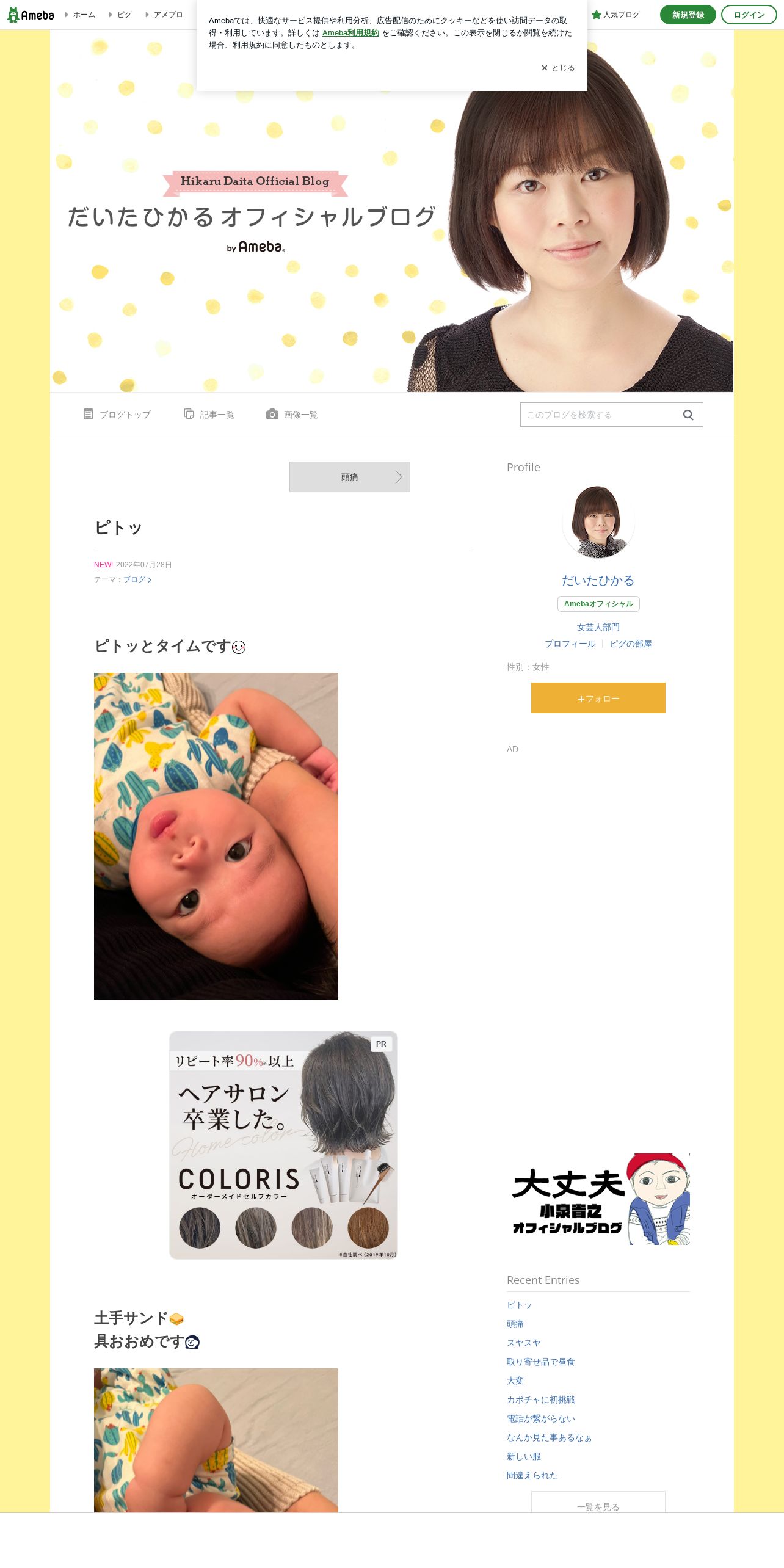784x1568 pixels.
Task: Open 小泉孝之 official blog banner
Action: pyautogui.click(x=598, y=1199)
